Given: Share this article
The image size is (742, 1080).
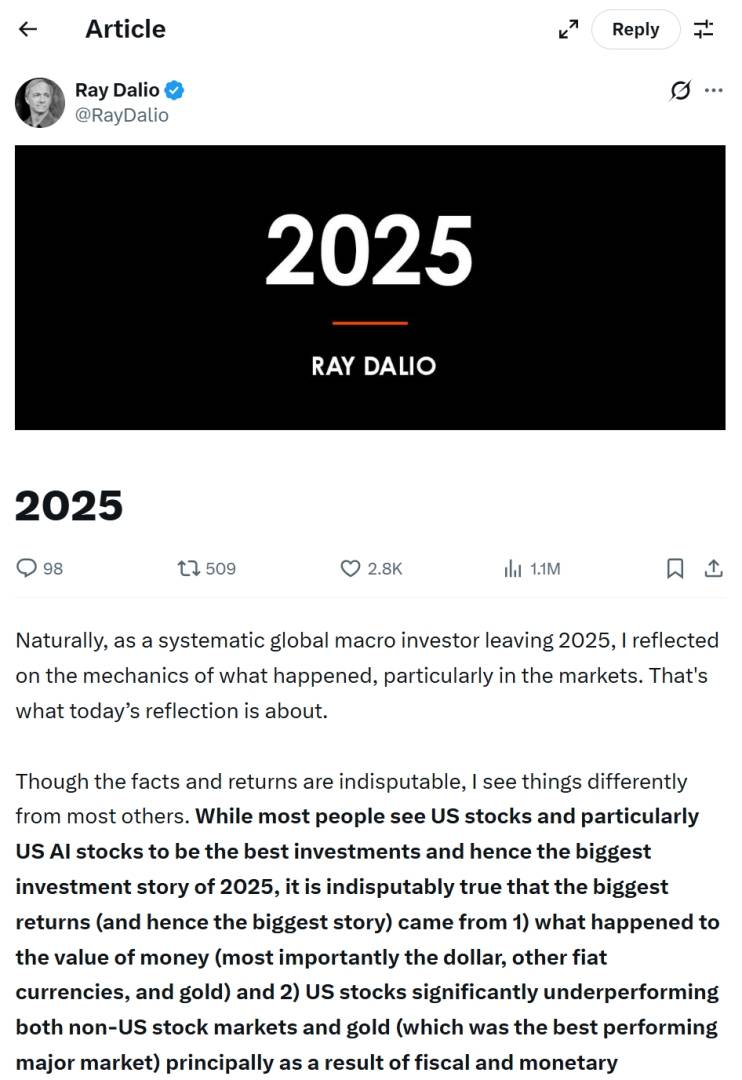Looking at the screenshot, I should (x=713, y=568).
